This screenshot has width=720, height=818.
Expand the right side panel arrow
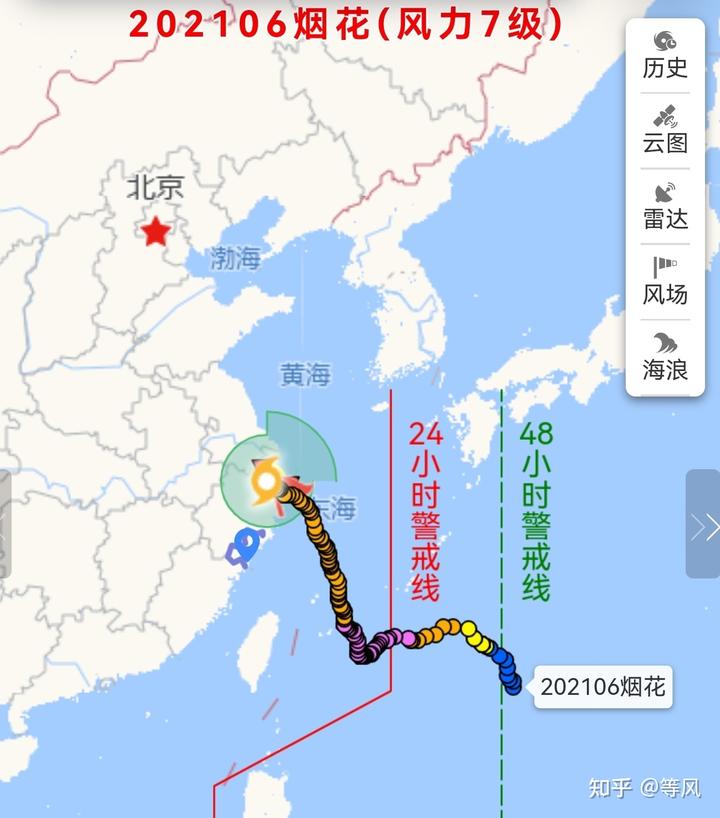(x=704, y=525)
